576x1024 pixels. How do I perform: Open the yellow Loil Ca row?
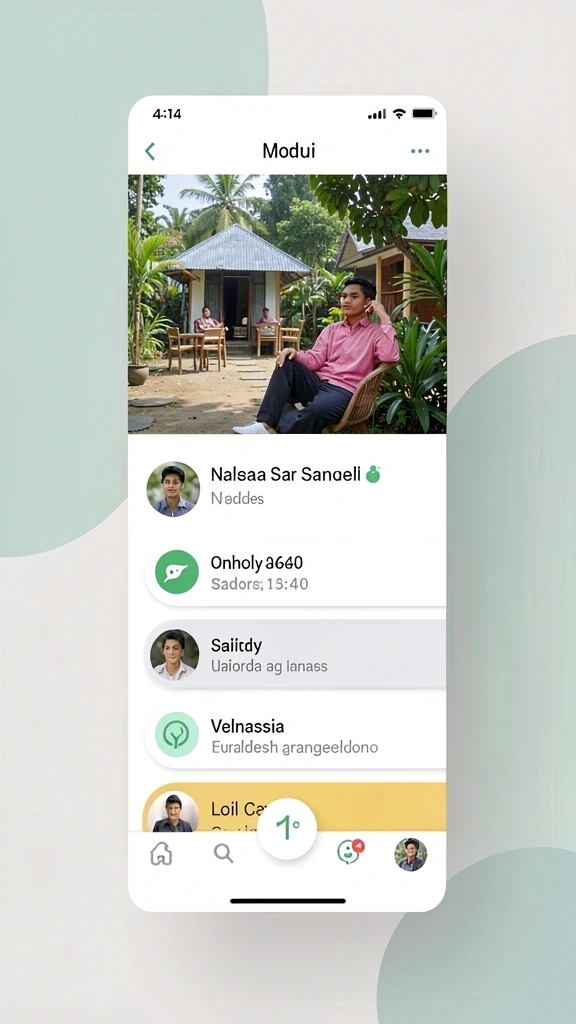pos(295,808)
